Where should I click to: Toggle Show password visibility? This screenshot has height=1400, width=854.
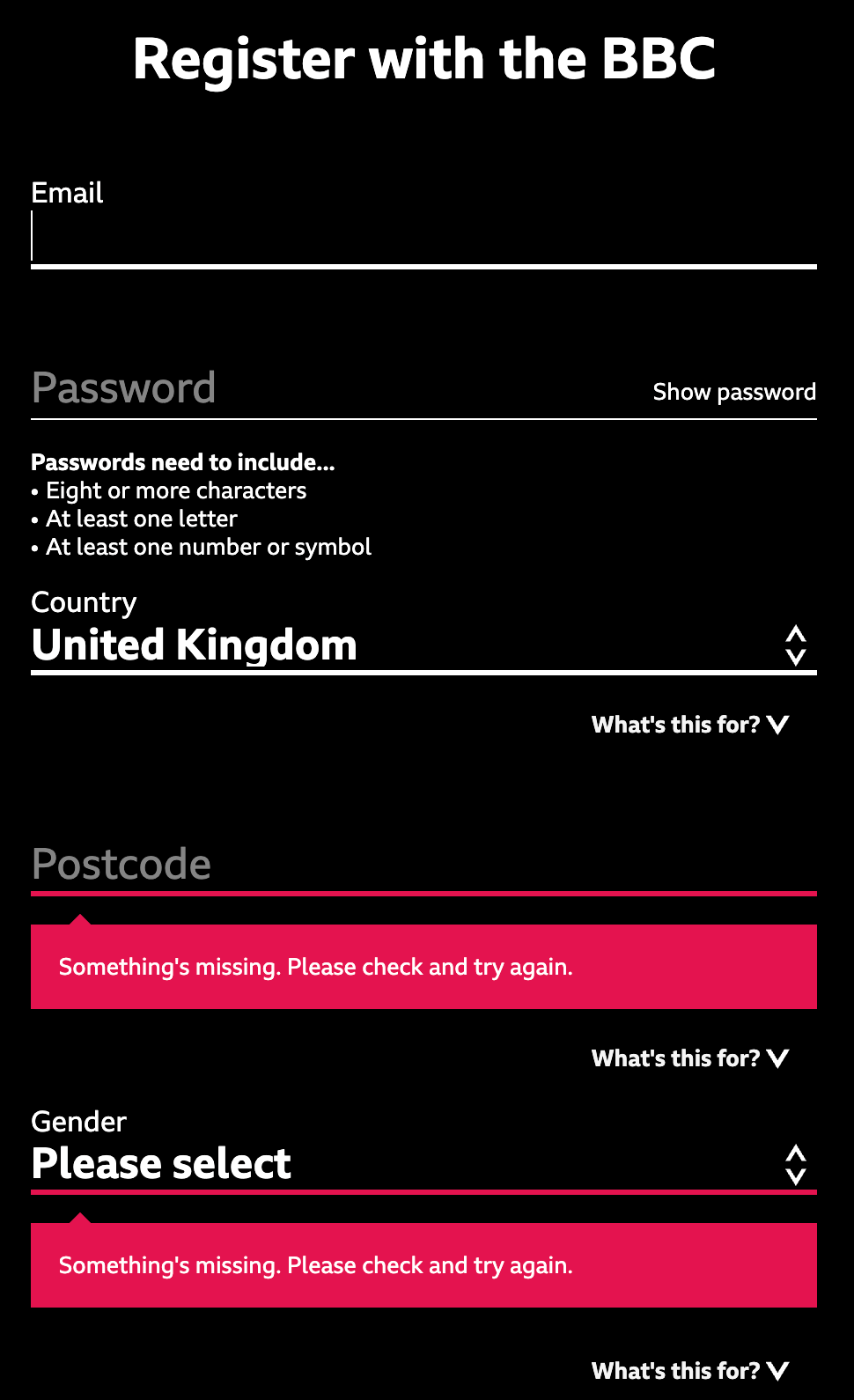[733, 392]
